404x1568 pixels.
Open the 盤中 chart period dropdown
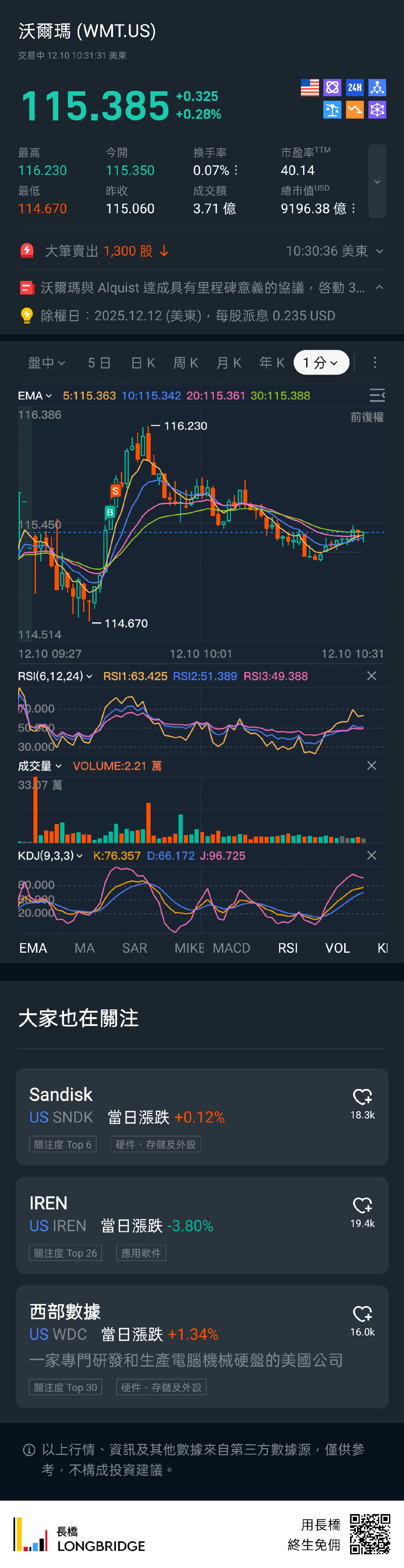(46, 363)
